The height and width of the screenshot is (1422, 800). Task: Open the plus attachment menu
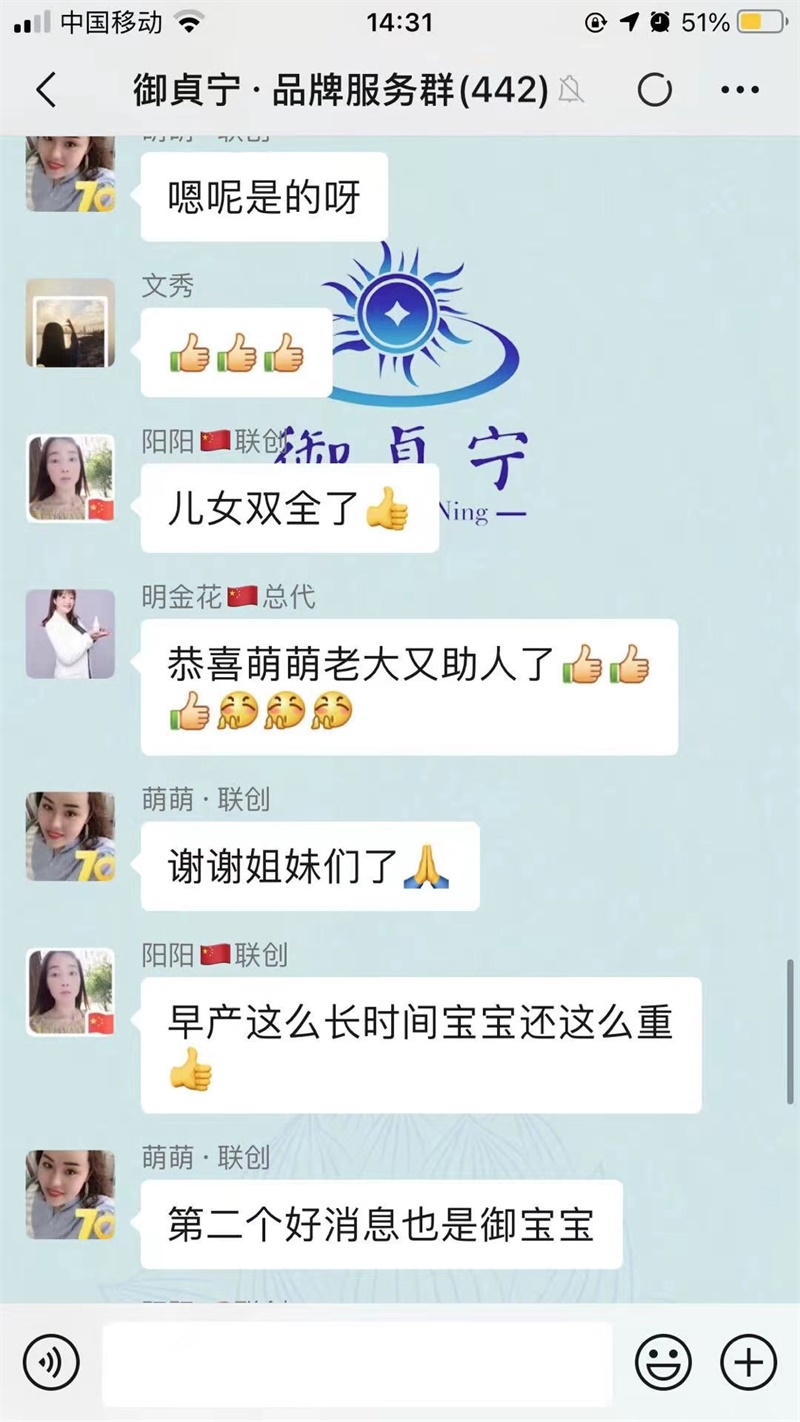pyautogui.click(x=748, y=1363)
